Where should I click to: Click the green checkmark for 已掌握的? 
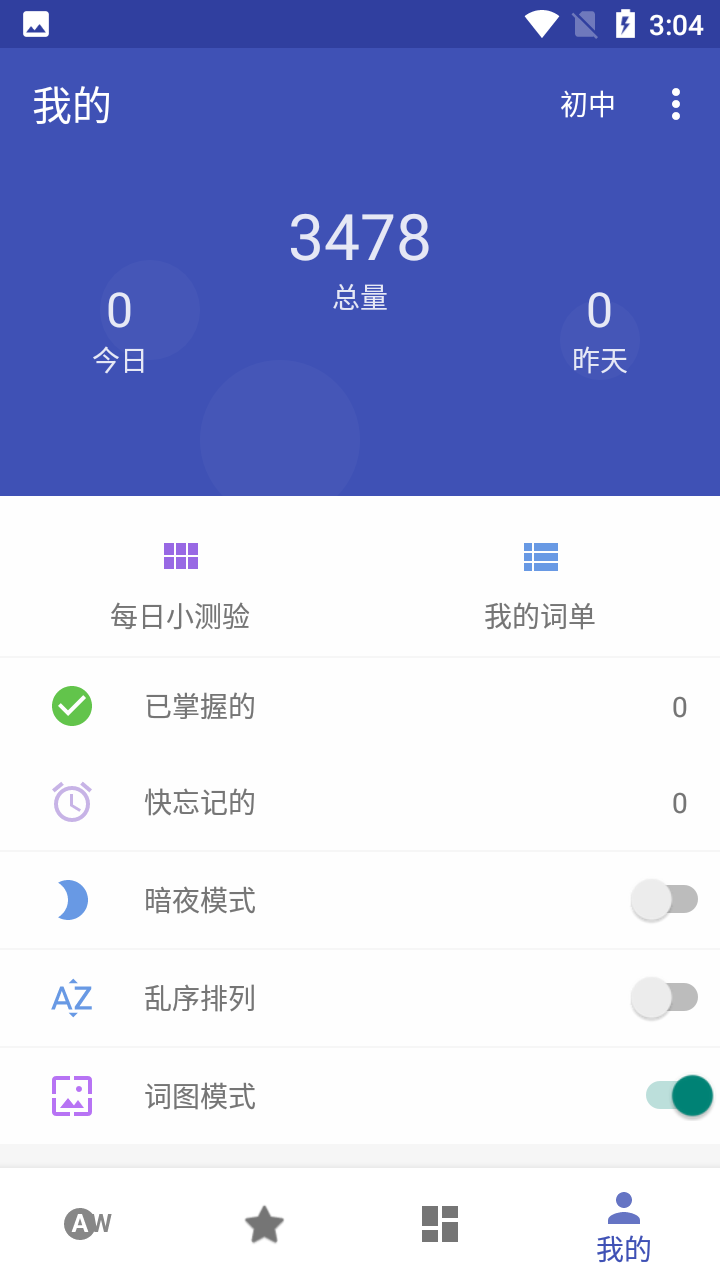click(x=71, y=705)
